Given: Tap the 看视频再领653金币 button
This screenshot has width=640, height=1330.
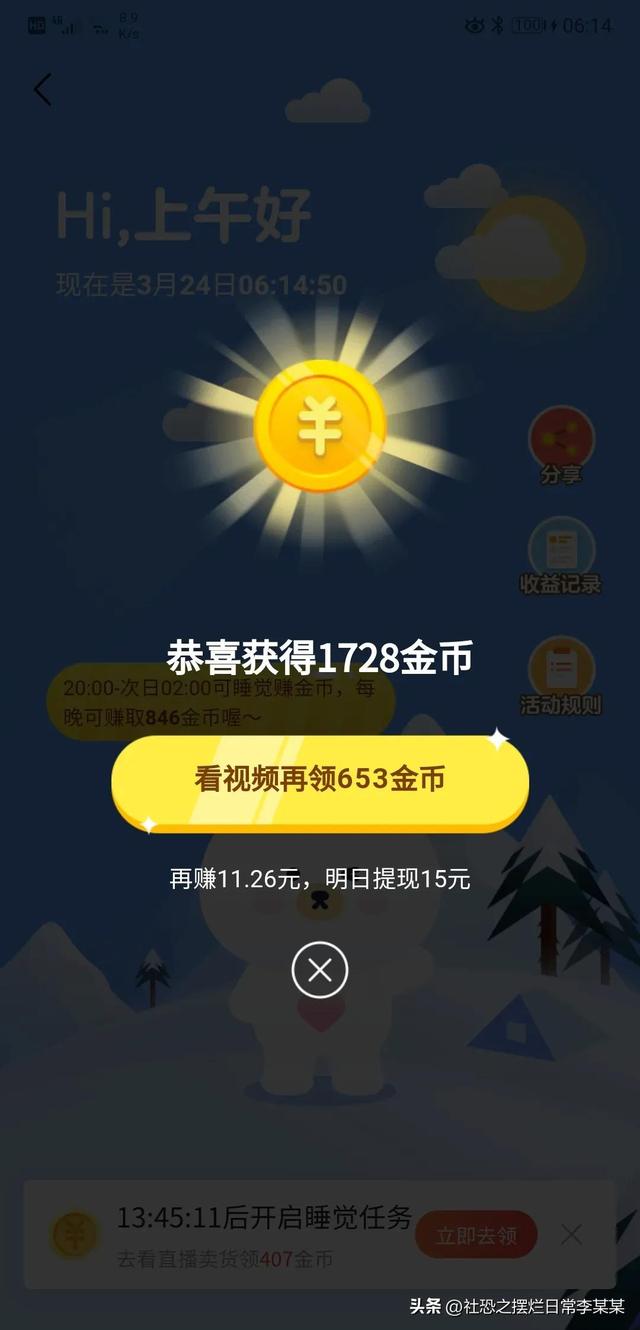Looking at the screenshot, I should click(x=319, y=781).
